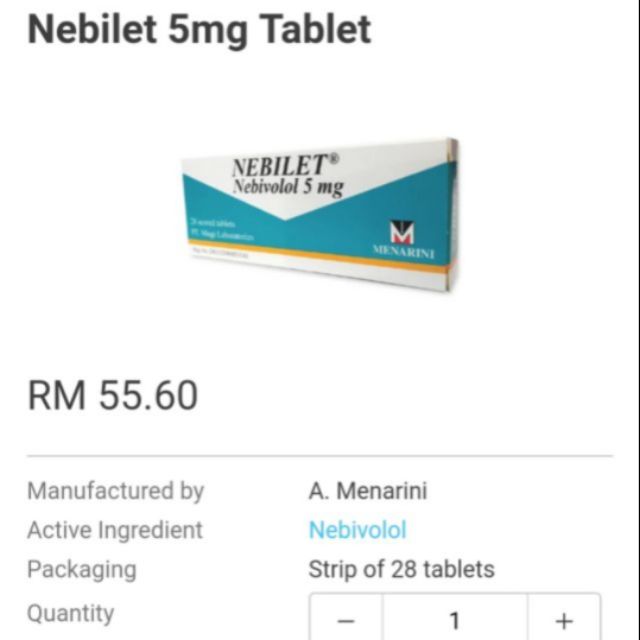The height and width of the screenshot is (640, 640).
Task: Decrease quantity with the minus button
Action: [346, 620]
